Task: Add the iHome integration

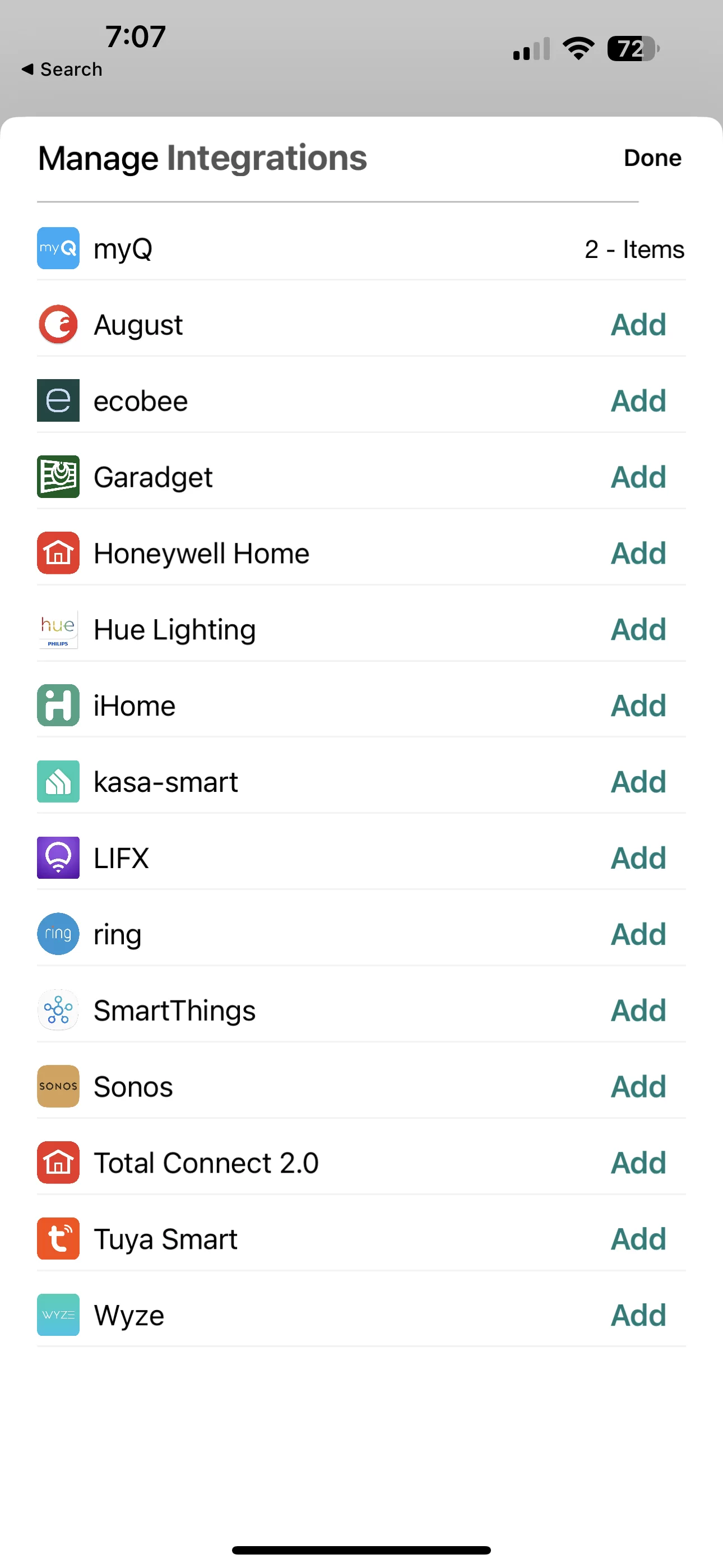Action: [638, 706]
